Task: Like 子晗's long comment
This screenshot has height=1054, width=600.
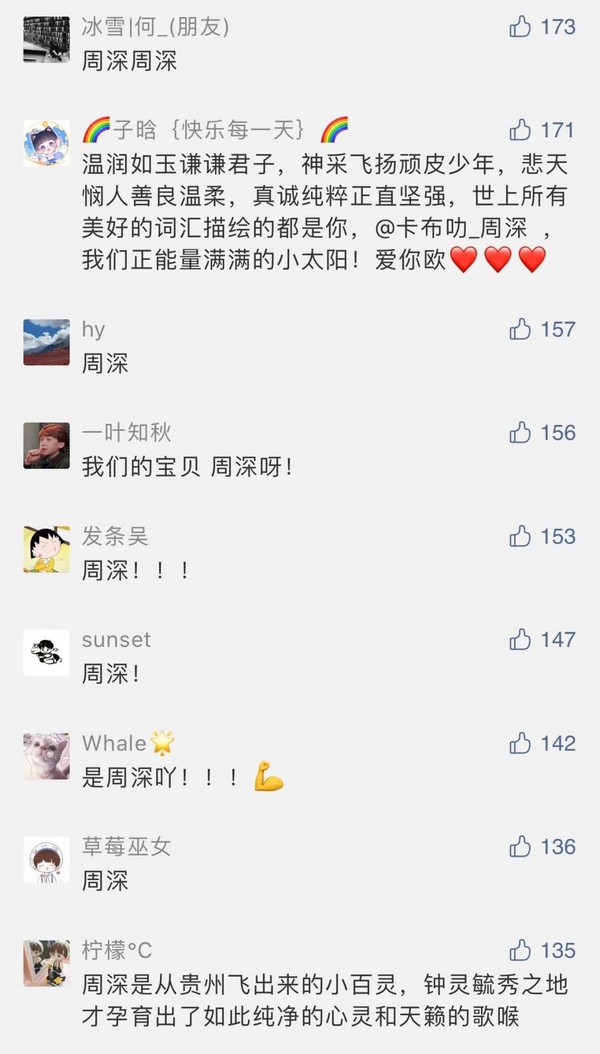Action: click(520, 130)
